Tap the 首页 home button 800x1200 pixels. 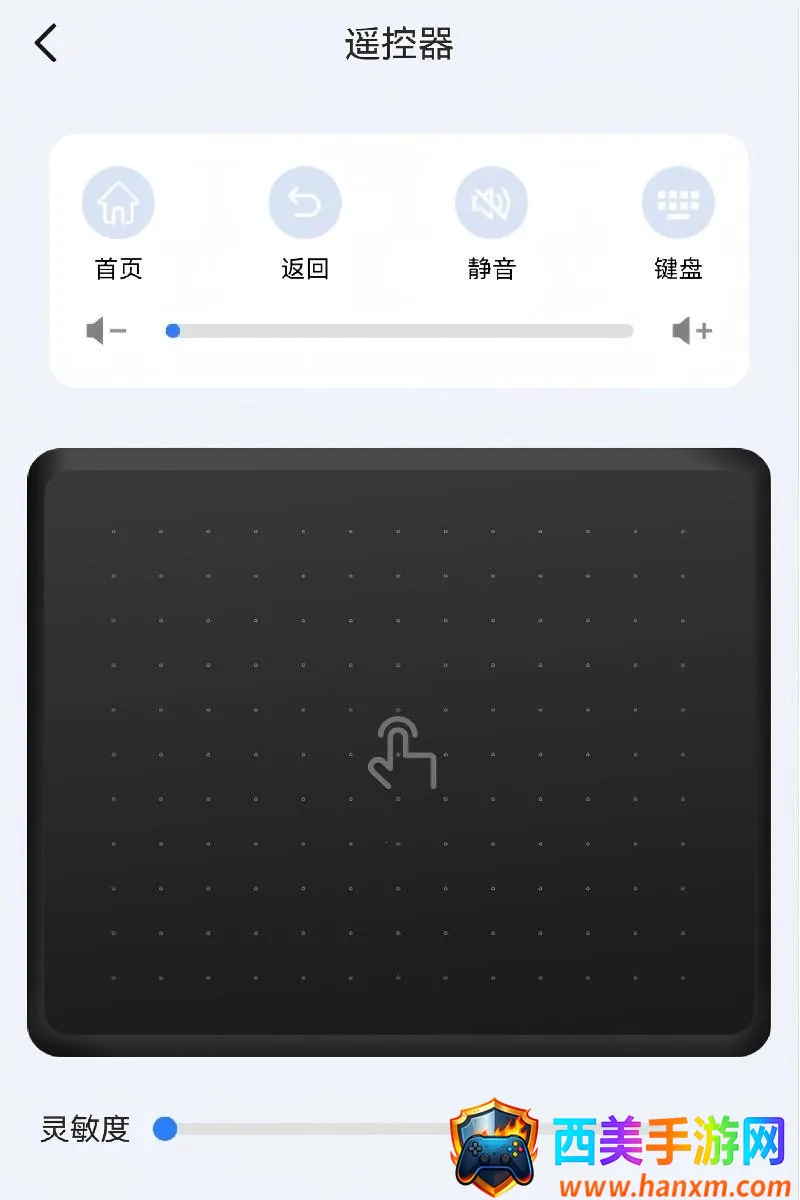[118, 203]
